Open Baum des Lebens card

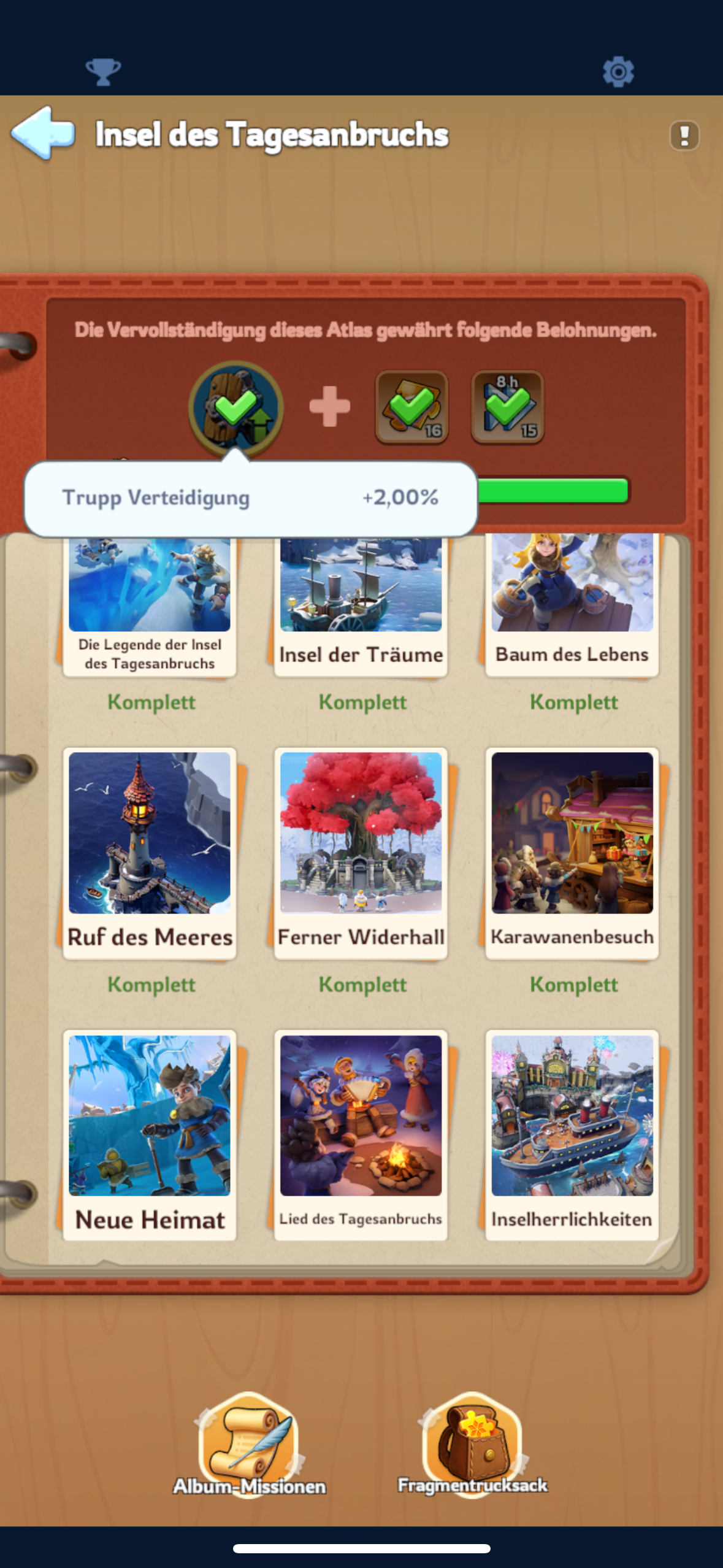pos(572,604)
